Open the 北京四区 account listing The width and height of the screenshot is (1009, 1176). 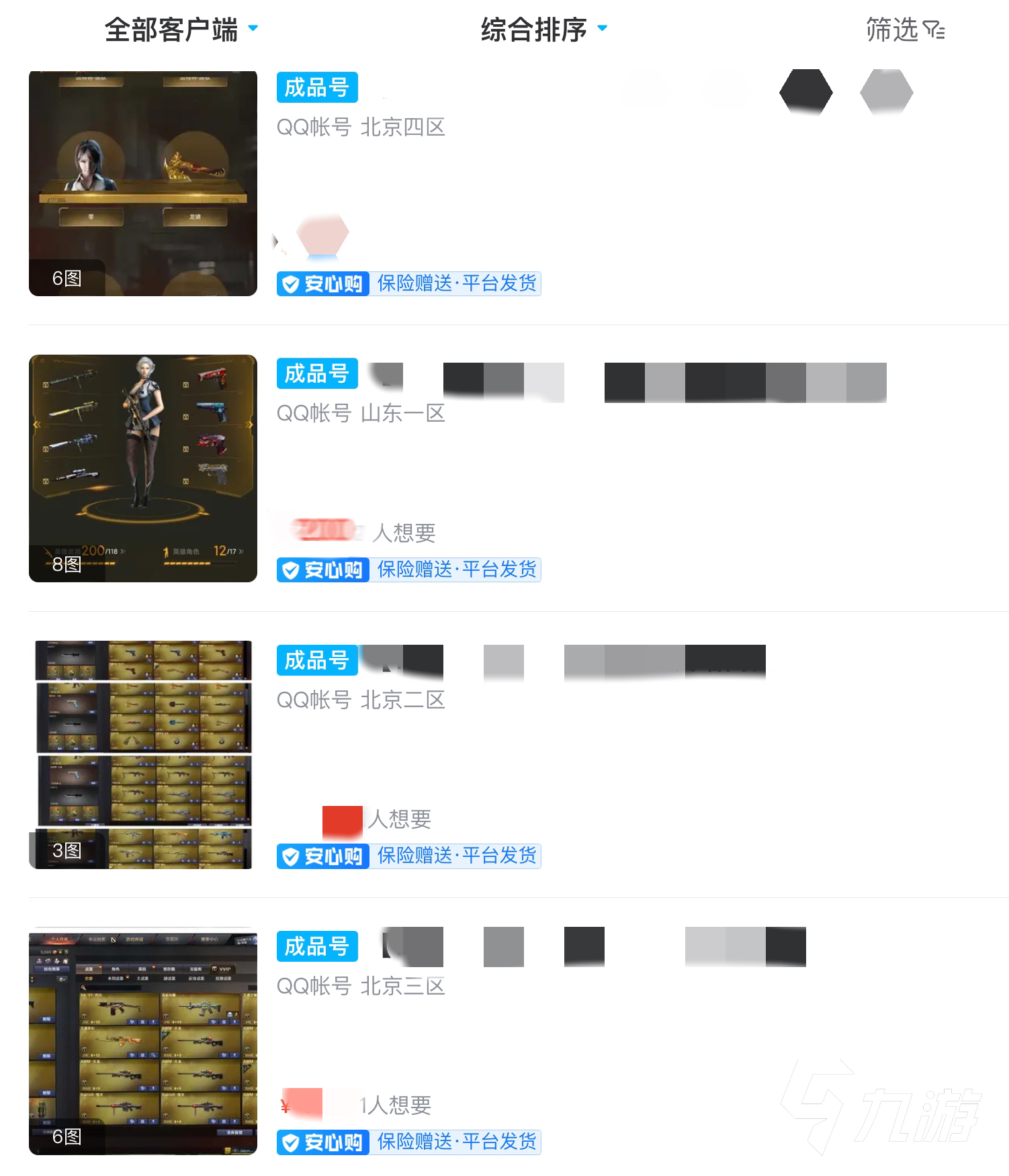click(x=361, y=127)
